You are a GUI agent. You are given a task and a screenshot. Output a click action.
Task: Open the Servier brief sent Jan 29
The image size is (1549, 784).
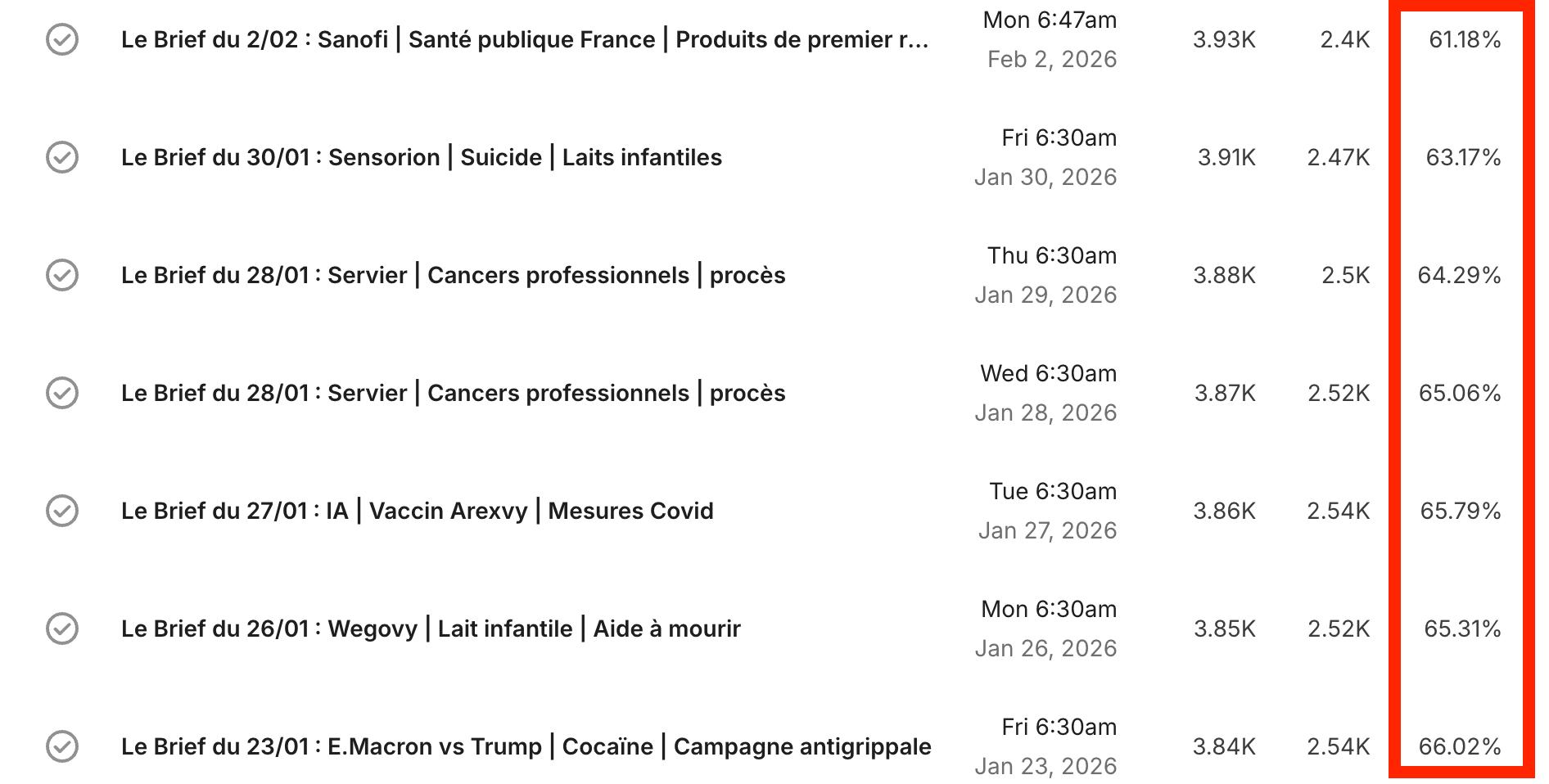tap(453, 275)
